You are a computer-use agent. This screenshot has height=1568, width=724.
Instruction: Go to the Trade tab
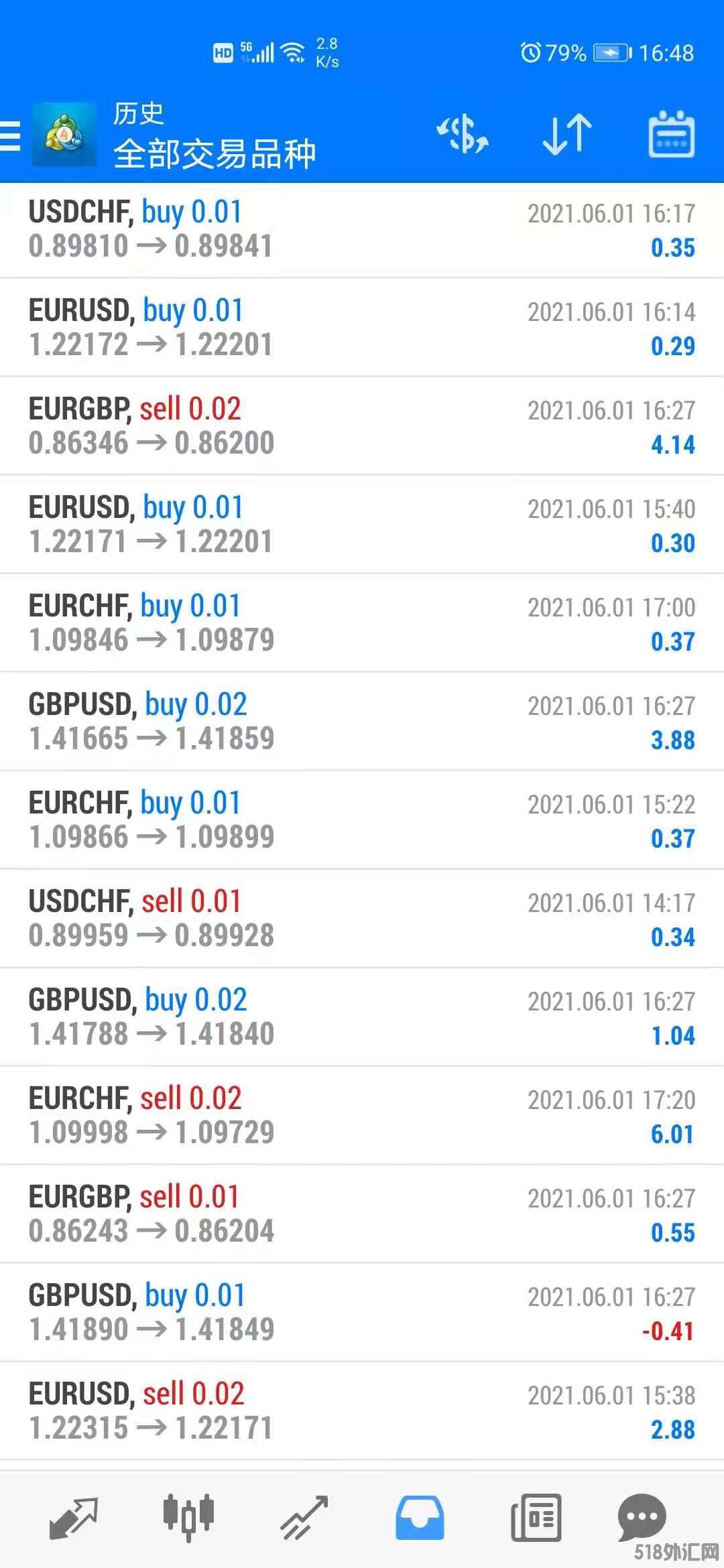pyautogui.click(x=304, y=1518)
